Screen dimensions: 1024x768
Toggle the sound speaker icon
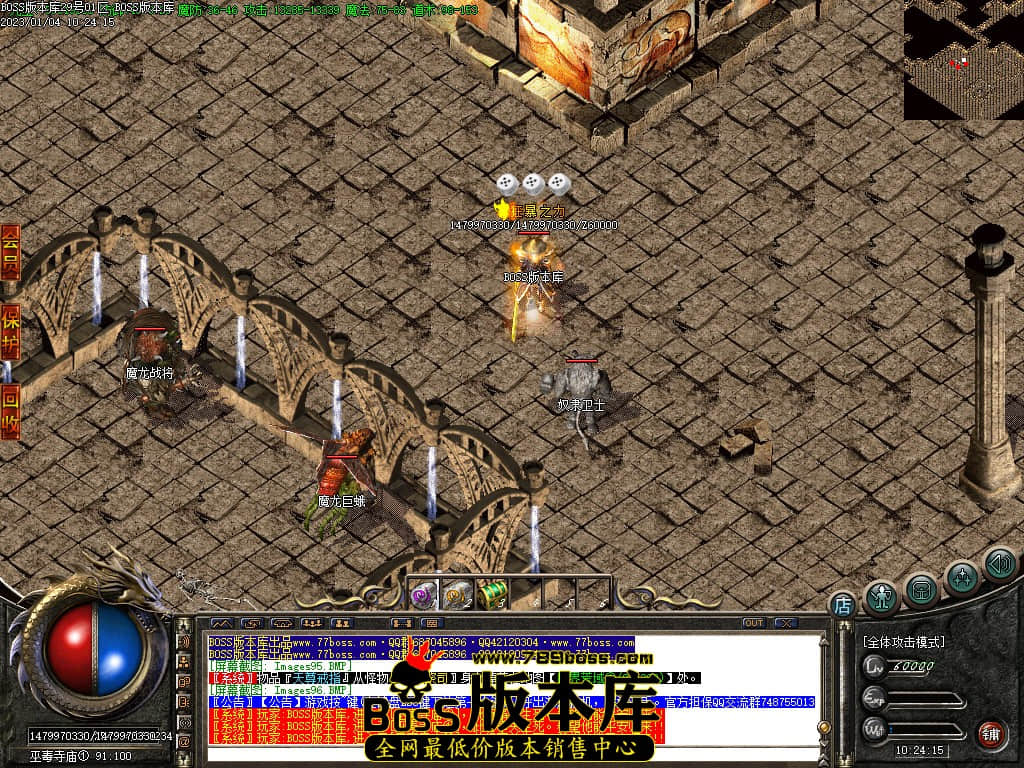point(999,564)
